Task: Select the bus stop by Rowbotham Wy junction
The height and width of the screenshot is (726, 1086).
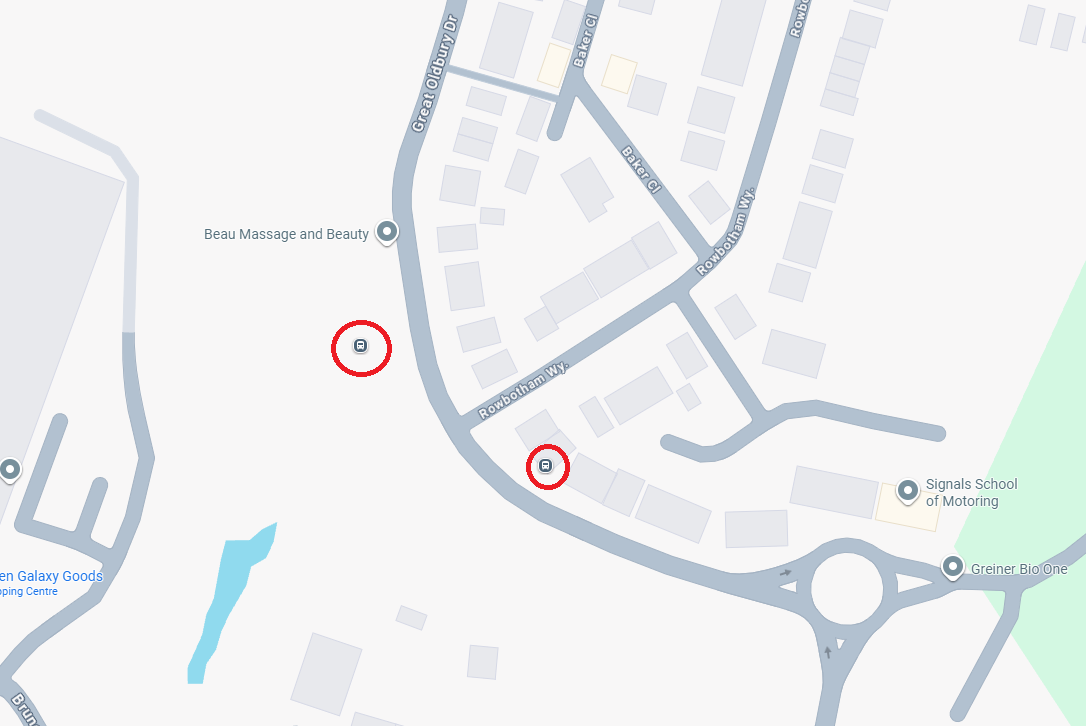Action: point(546,466)
